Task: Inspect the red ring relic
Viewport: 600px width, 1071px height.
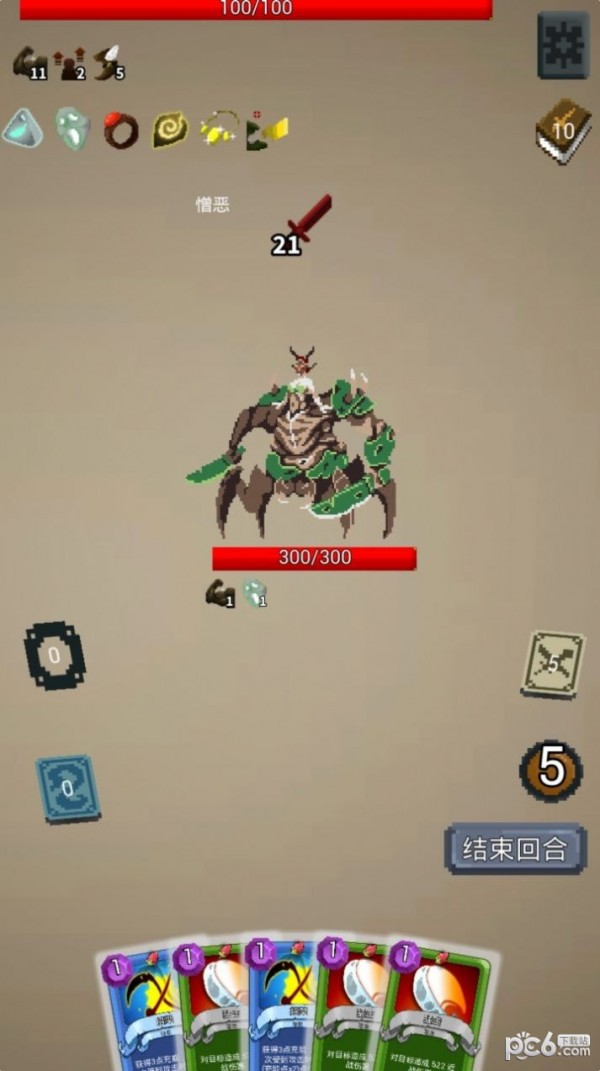Action: click(x=121, y=130)
